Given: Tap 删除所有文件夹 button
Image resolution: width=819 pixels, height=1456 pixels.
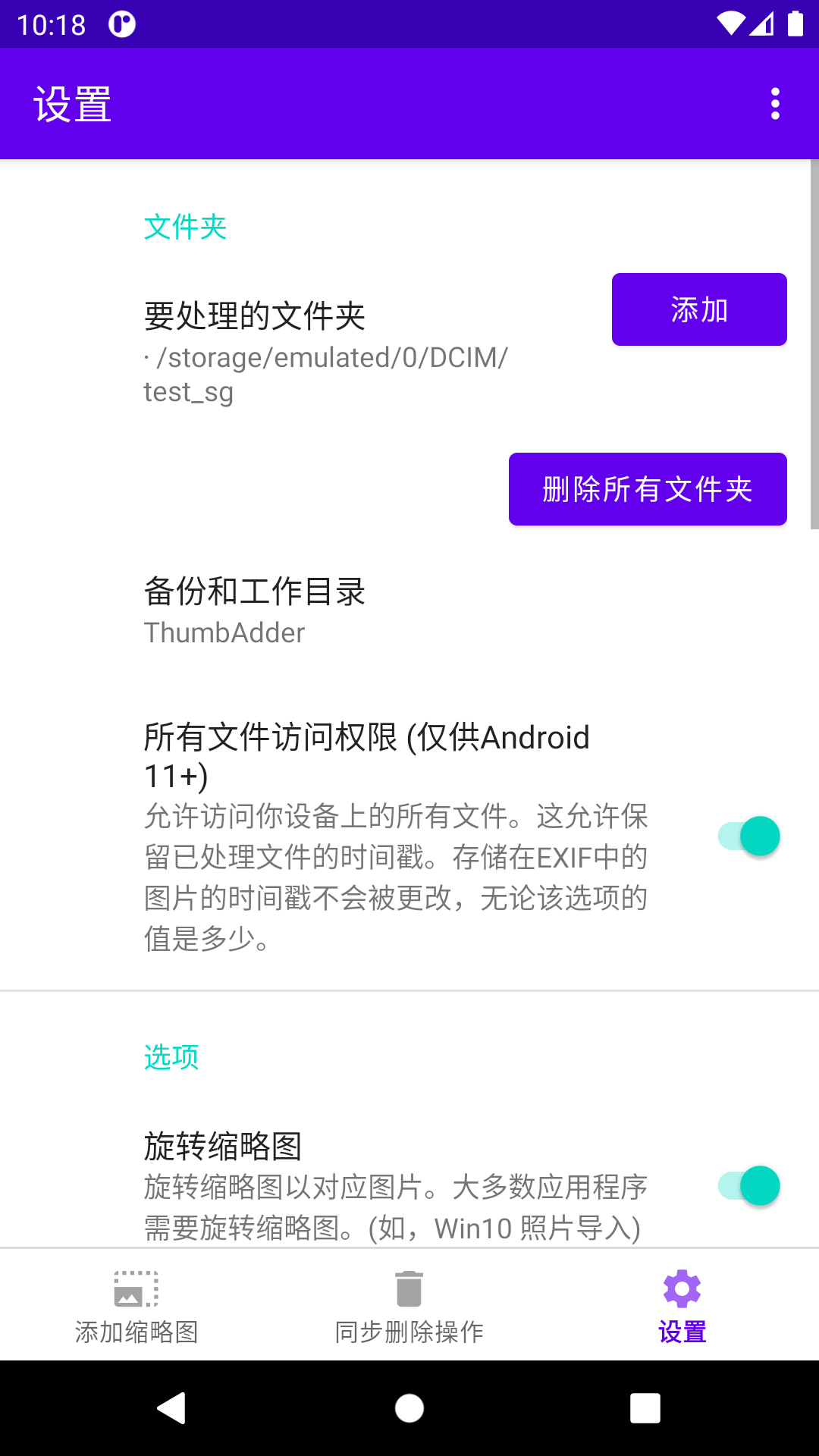Looking at the screenshot, I should [647, 489].
